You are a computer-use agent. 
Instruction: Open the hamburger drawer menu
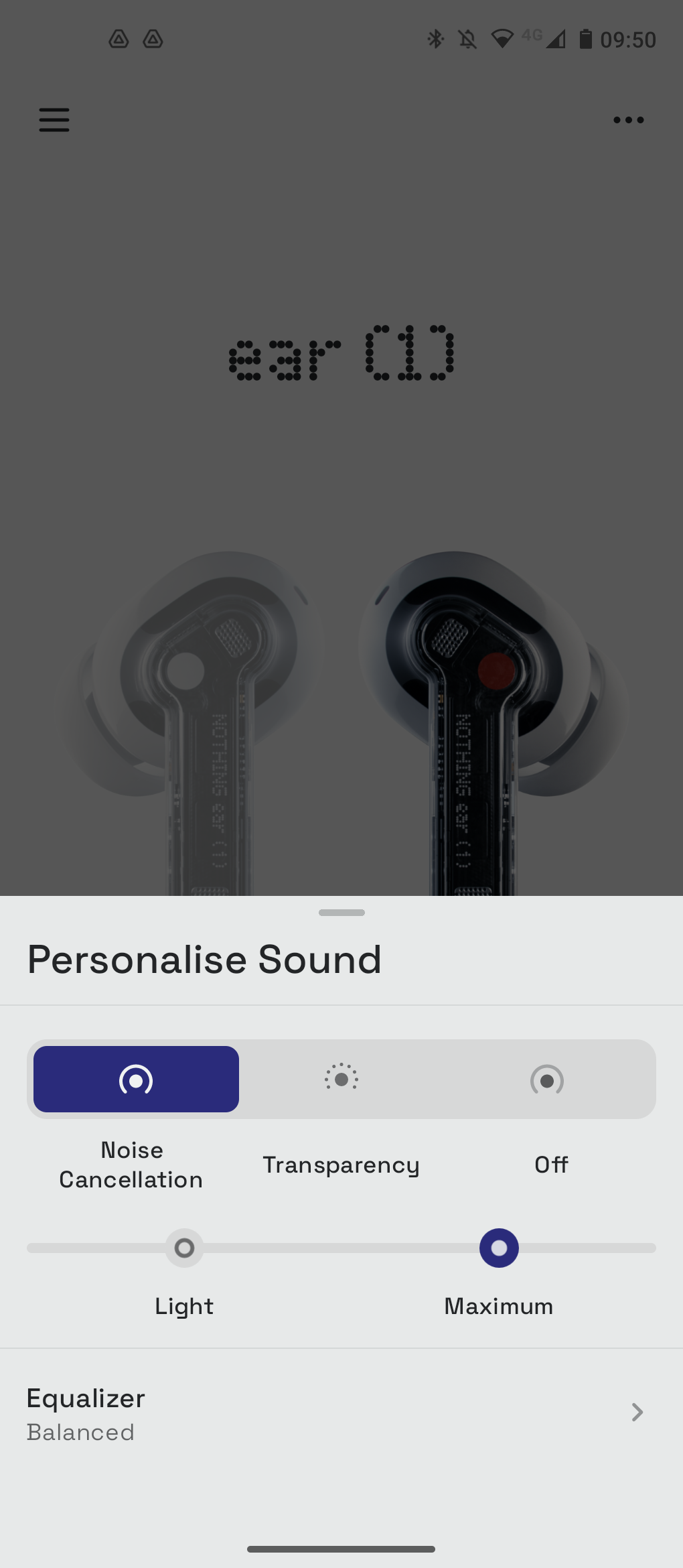click(x=54, y=120)
